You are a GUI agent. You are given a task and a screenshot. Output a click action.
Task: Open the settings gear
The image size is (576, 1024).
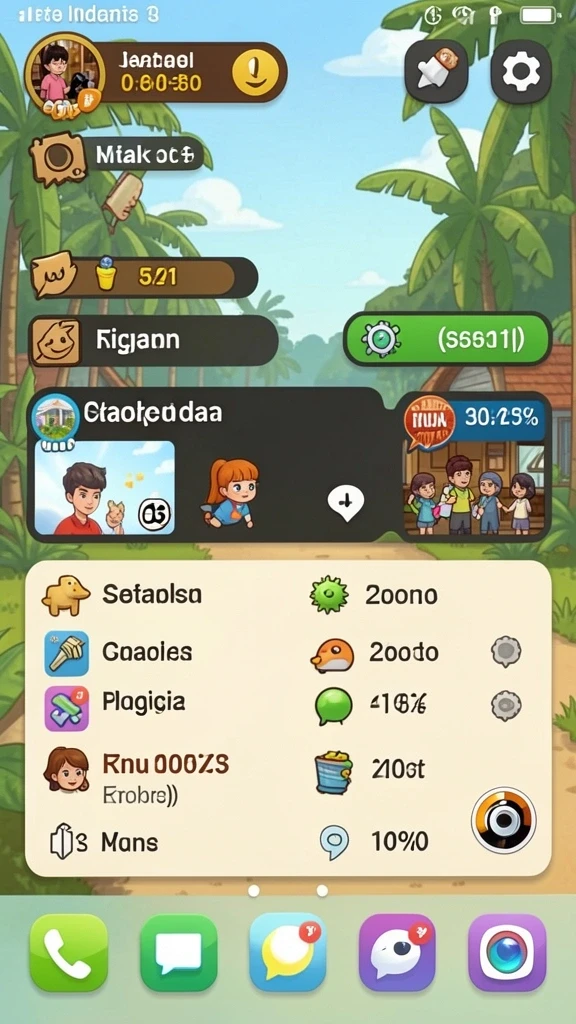click(520, 71)
